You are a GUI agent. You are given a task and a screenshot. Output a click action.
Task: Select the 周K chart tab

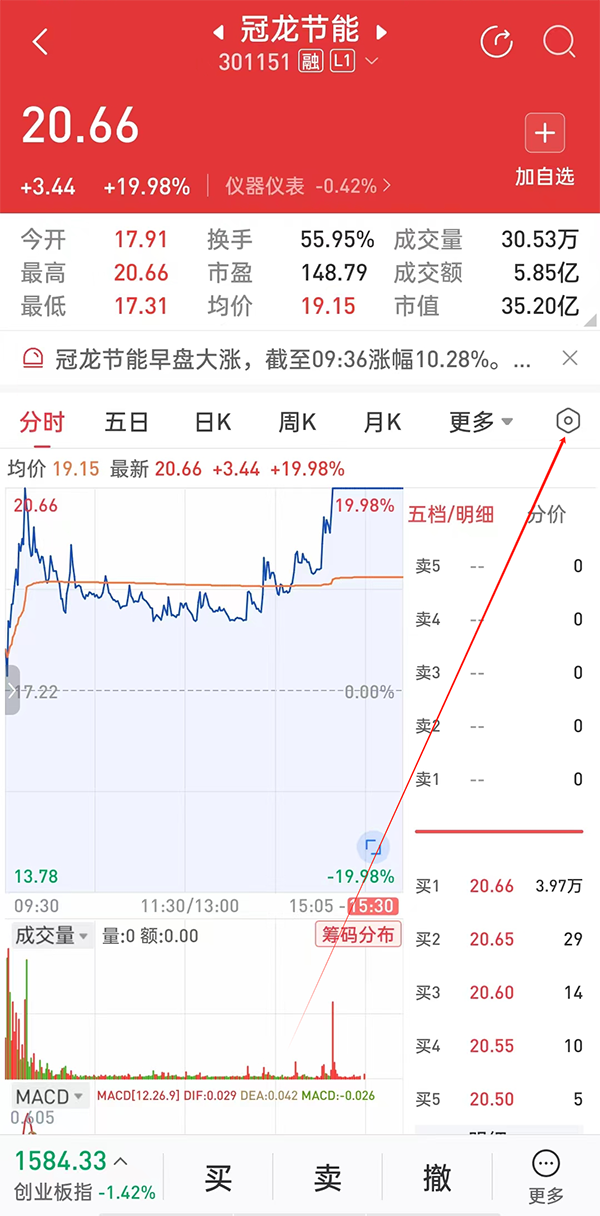[x=297, y=422]
